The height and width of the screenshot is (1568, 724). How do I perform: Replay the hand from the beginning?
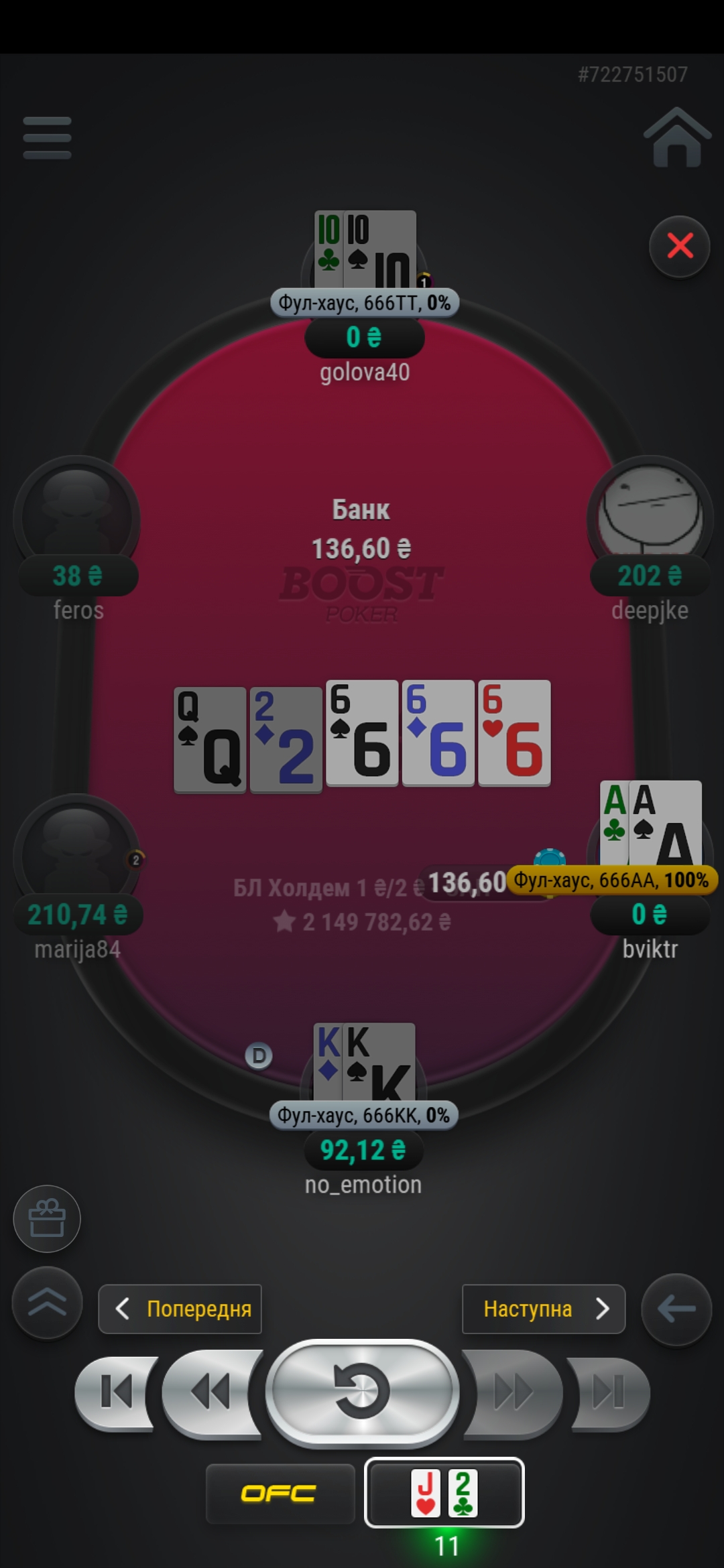tap(362, 1392)
